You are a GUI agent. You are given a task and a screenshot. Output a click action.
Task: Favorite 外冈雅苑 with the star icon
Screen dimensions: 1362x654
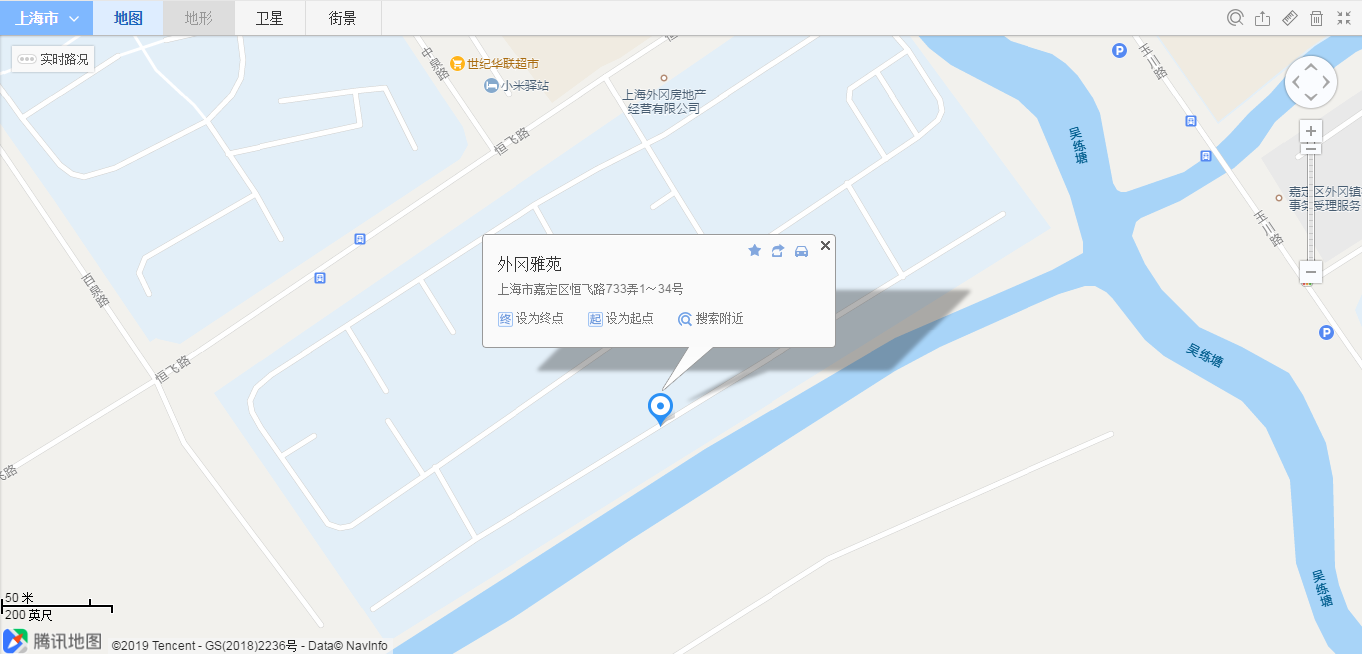click(x=755, y=251)
